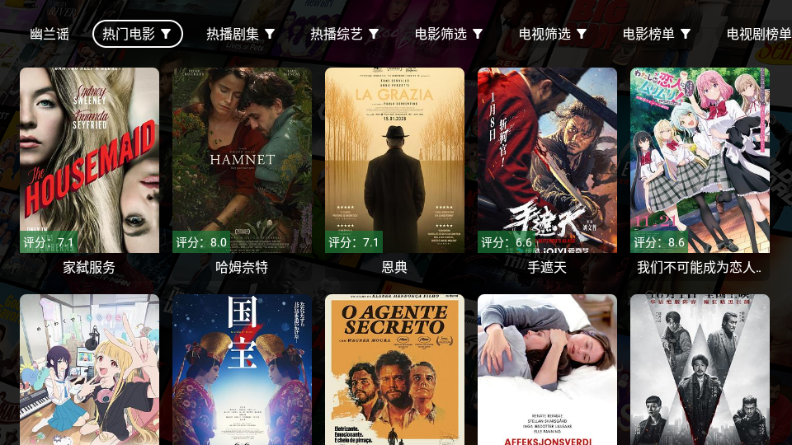Select the 热门电影 tab
This screenshot has width=792, height=445.
137,34
